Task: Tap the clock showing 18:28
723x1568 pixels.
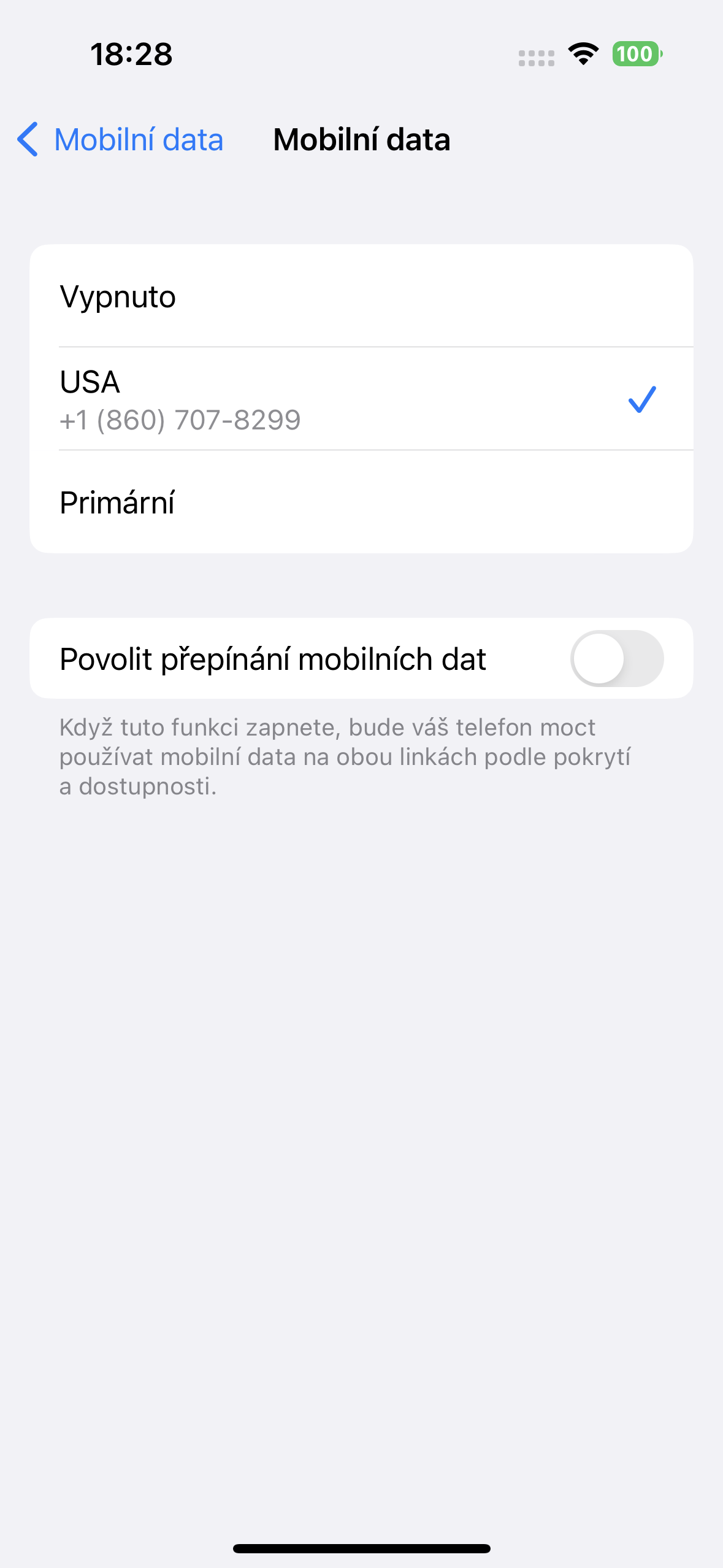Action: click(x=131, y=55)
